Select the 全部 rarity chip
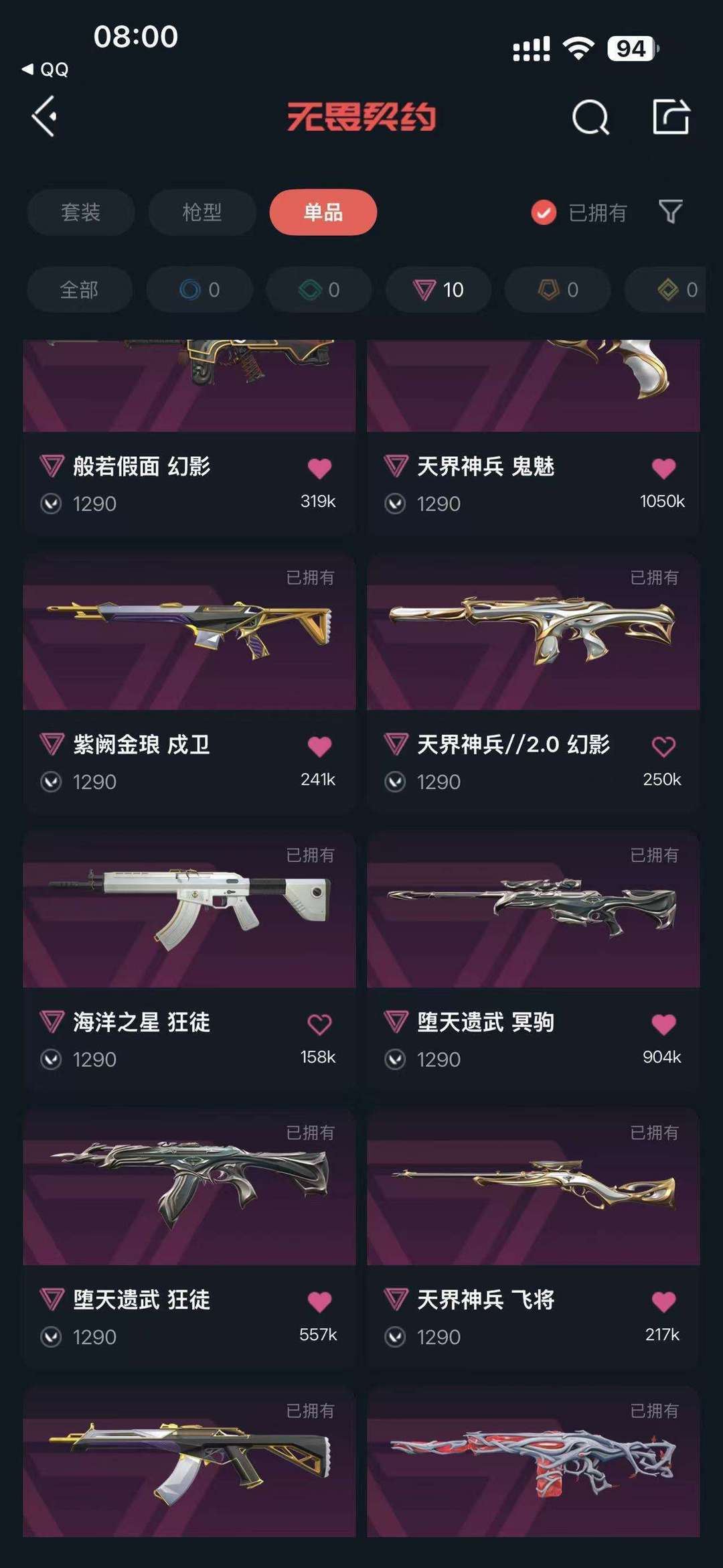Viewport: 723px width, 1568px height. [x=80, y=289]
